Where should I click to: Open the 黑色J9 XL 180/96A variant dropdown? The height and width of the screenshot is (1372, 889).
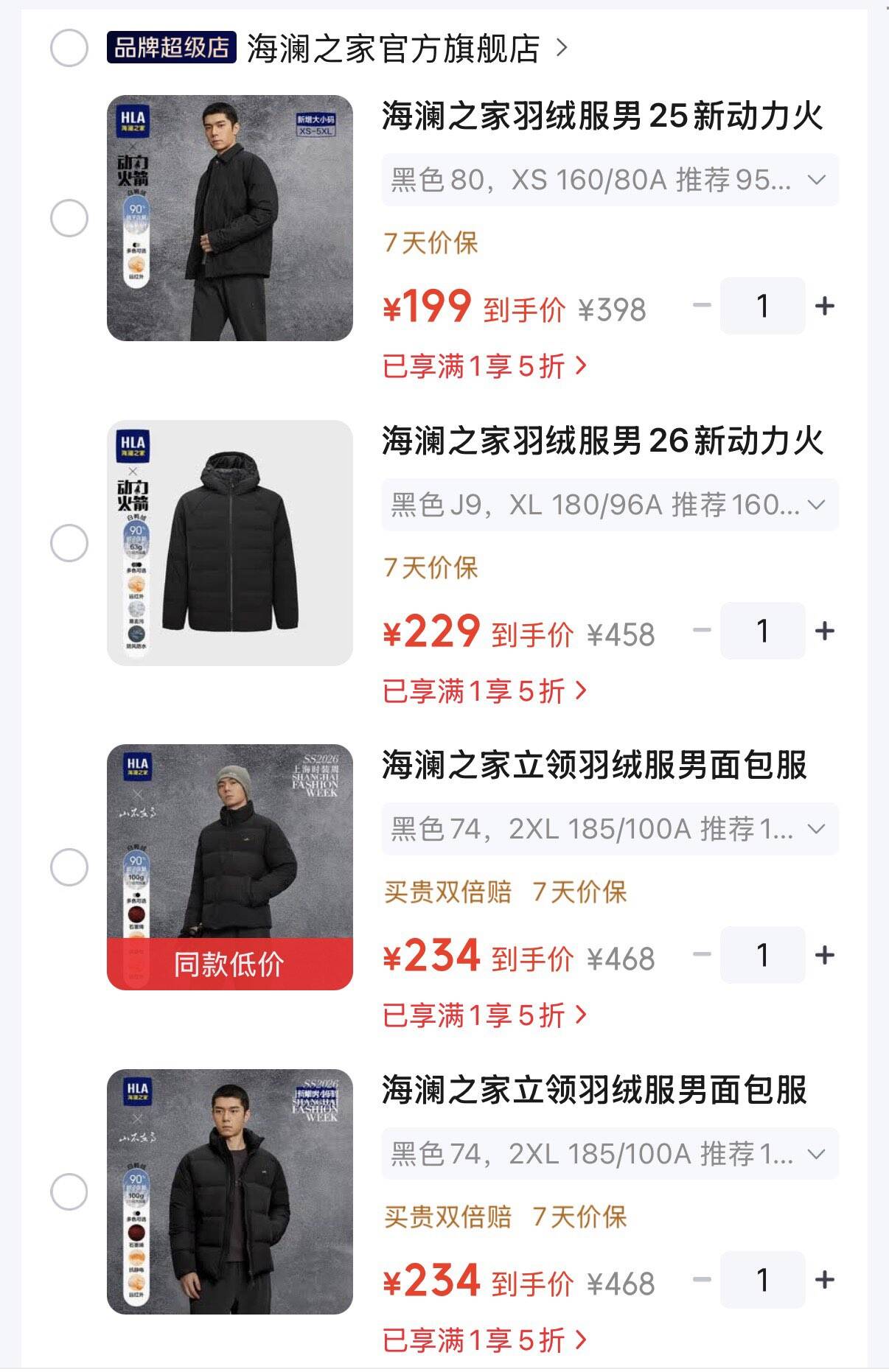point(610,505)
